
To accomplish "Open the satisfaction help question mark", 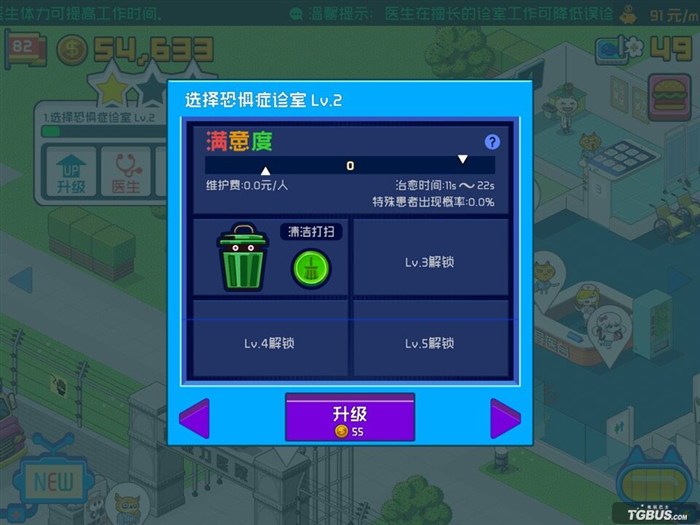I will click(x=491, y=142).
